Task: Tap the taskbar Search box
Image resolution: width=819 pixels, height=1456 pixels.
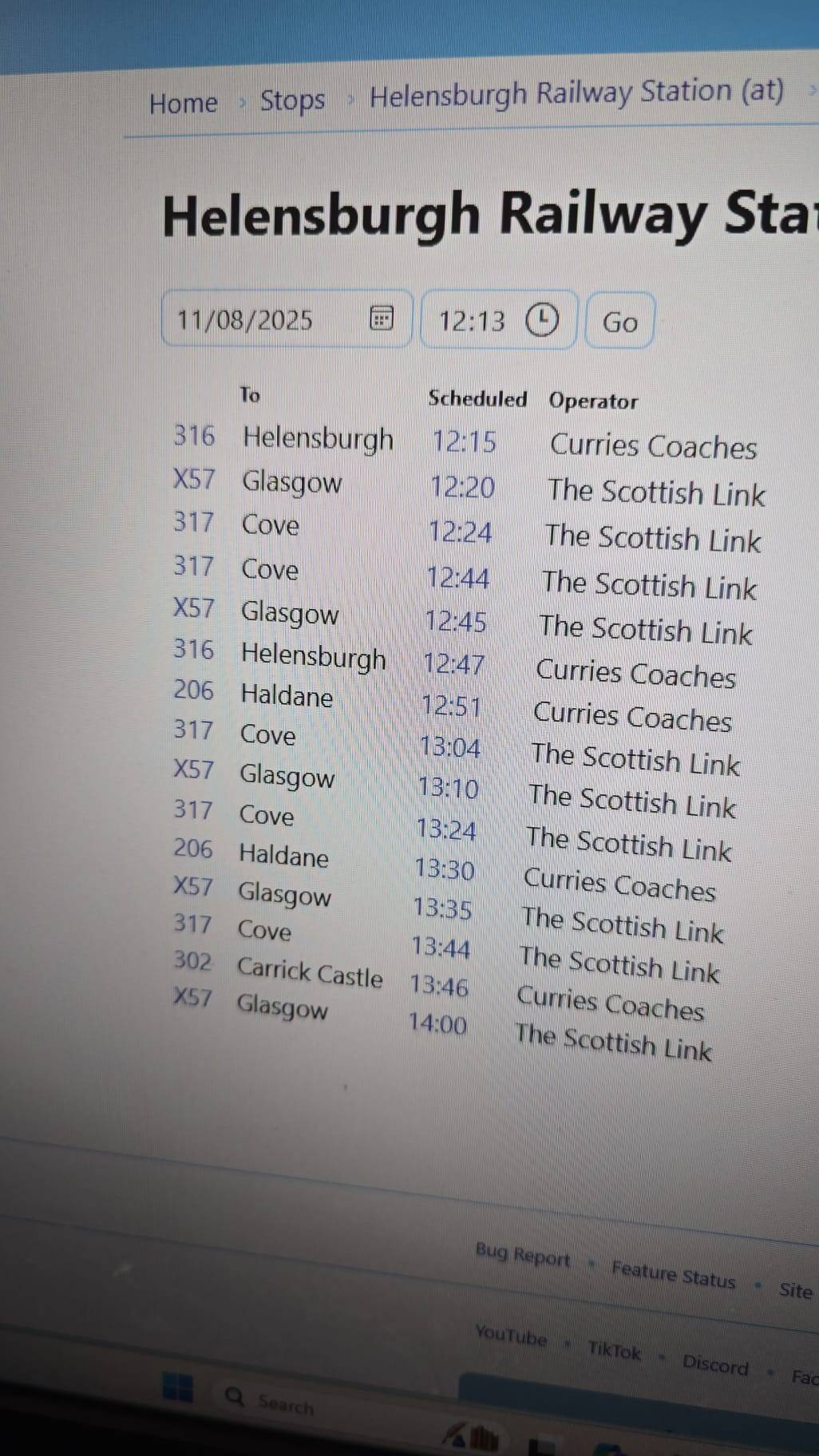Action: pyautogui.click(x=271, y=1400)
